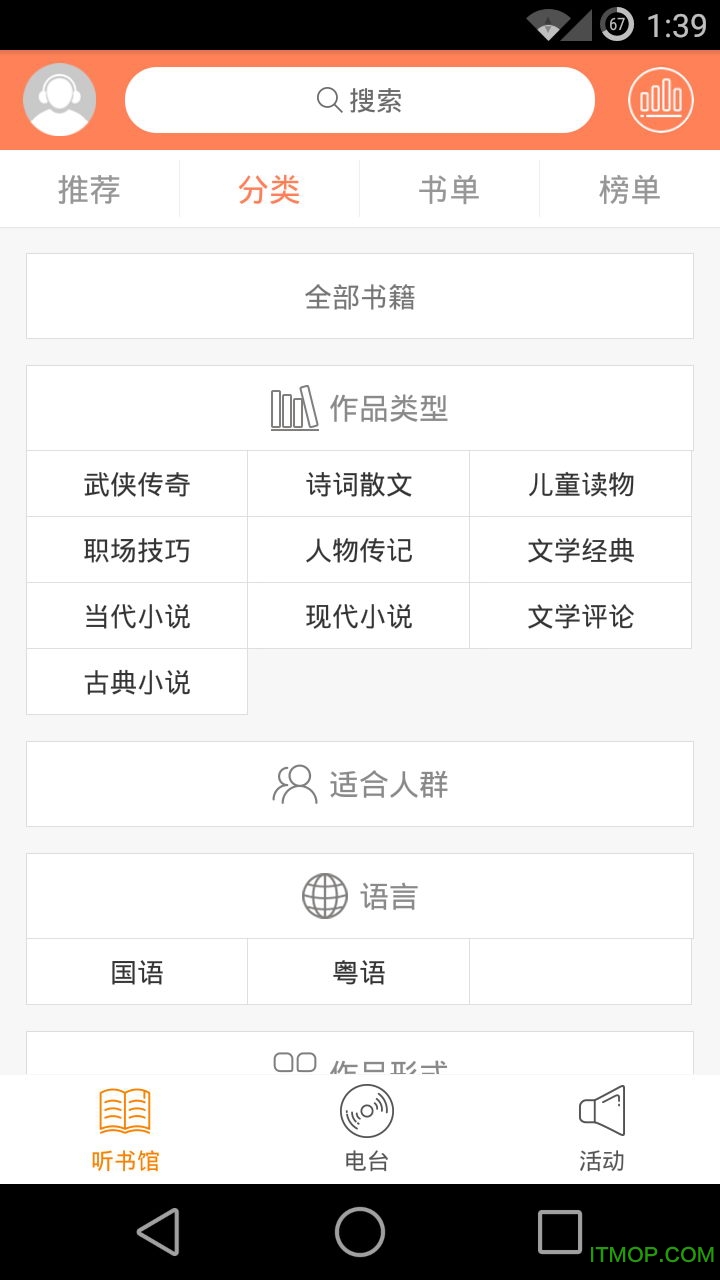720x1280 pixels.
Task: Select the 听书馆 library icon in bottom bar
Action: click(x=123, y=1110)
